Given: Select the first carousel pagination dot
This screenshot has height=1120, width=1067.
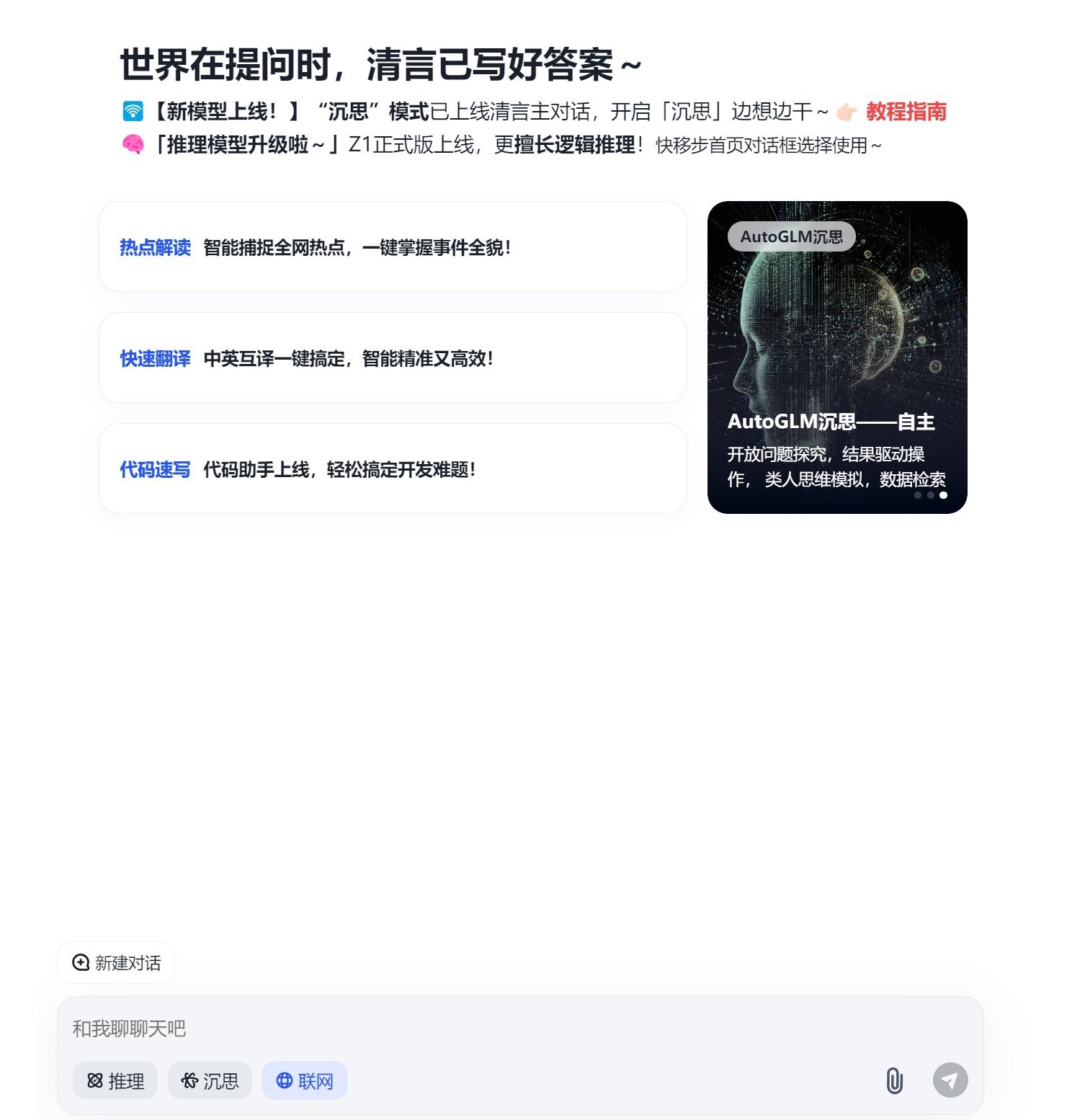Looking at the screenshot, I should [918, 495].
